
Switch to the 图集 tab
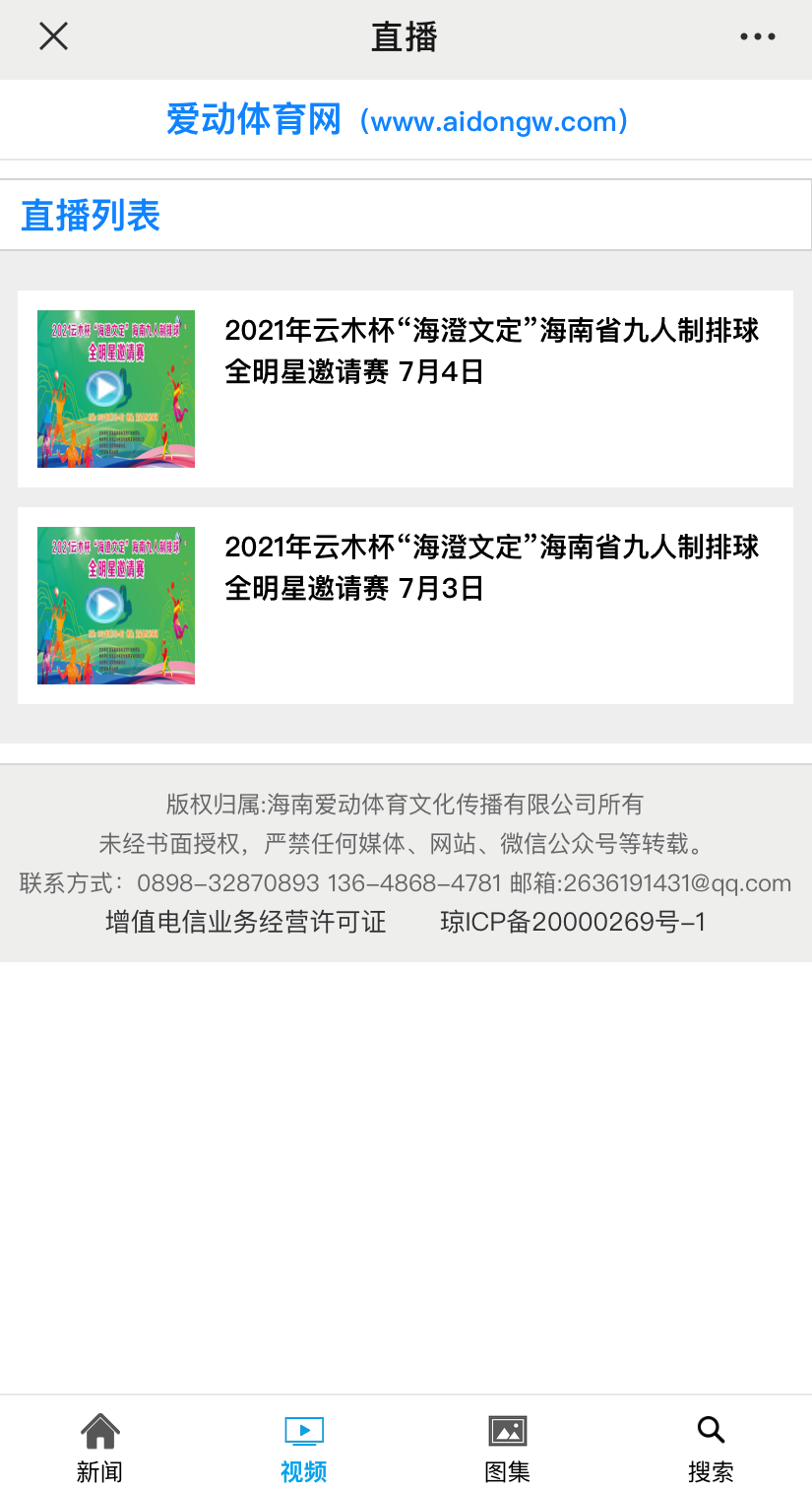507,1448
